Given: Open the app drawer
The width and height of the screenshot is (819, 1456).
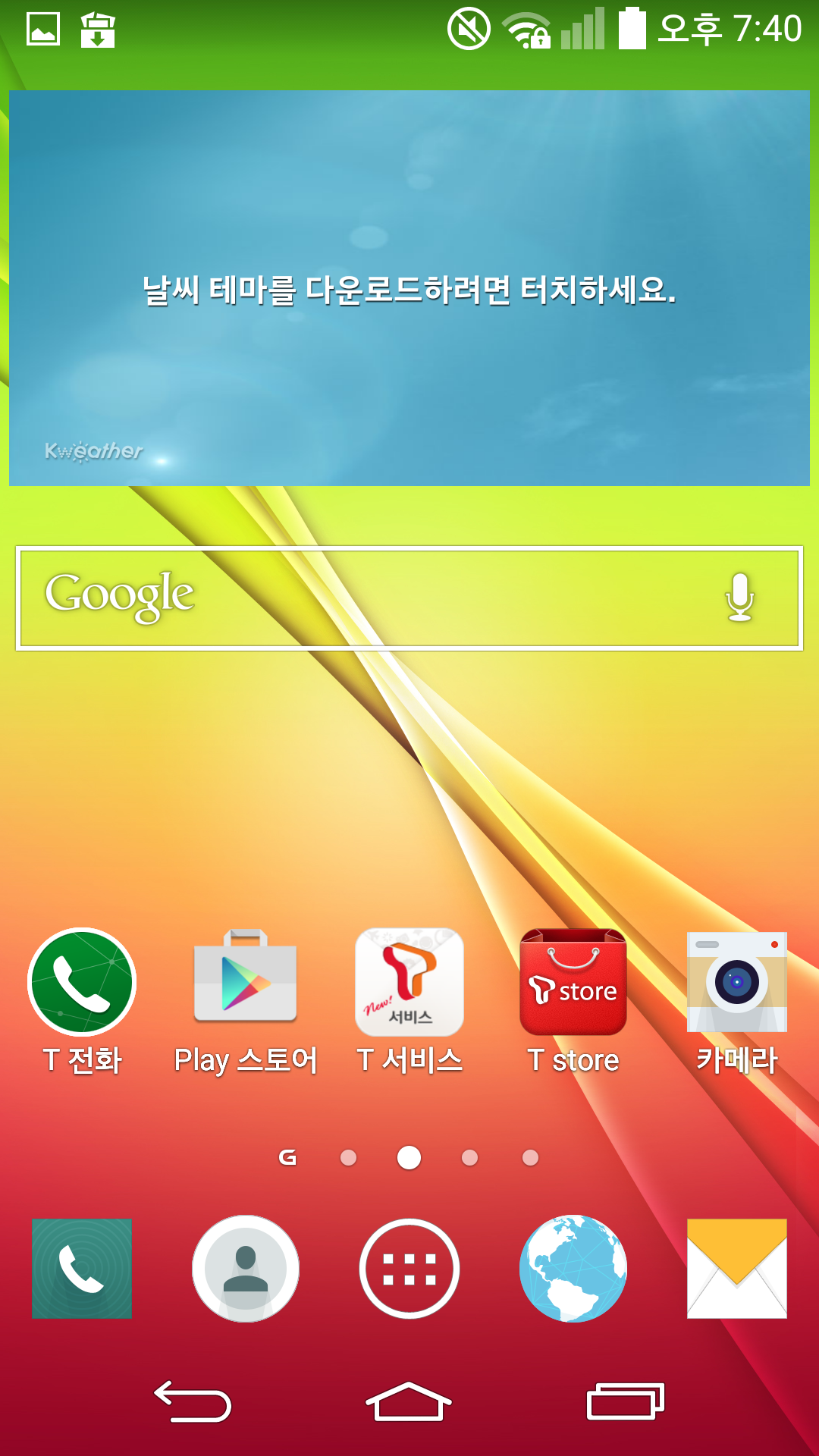Looking at the screenshot, I should click(x=409, y=1269).
